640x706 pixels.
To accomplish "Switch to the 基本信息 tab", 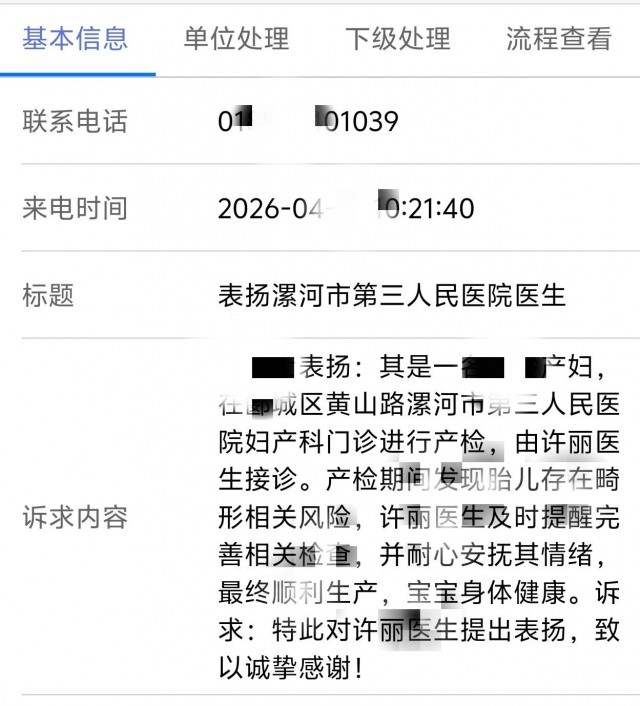I will [x=76, y=38].
